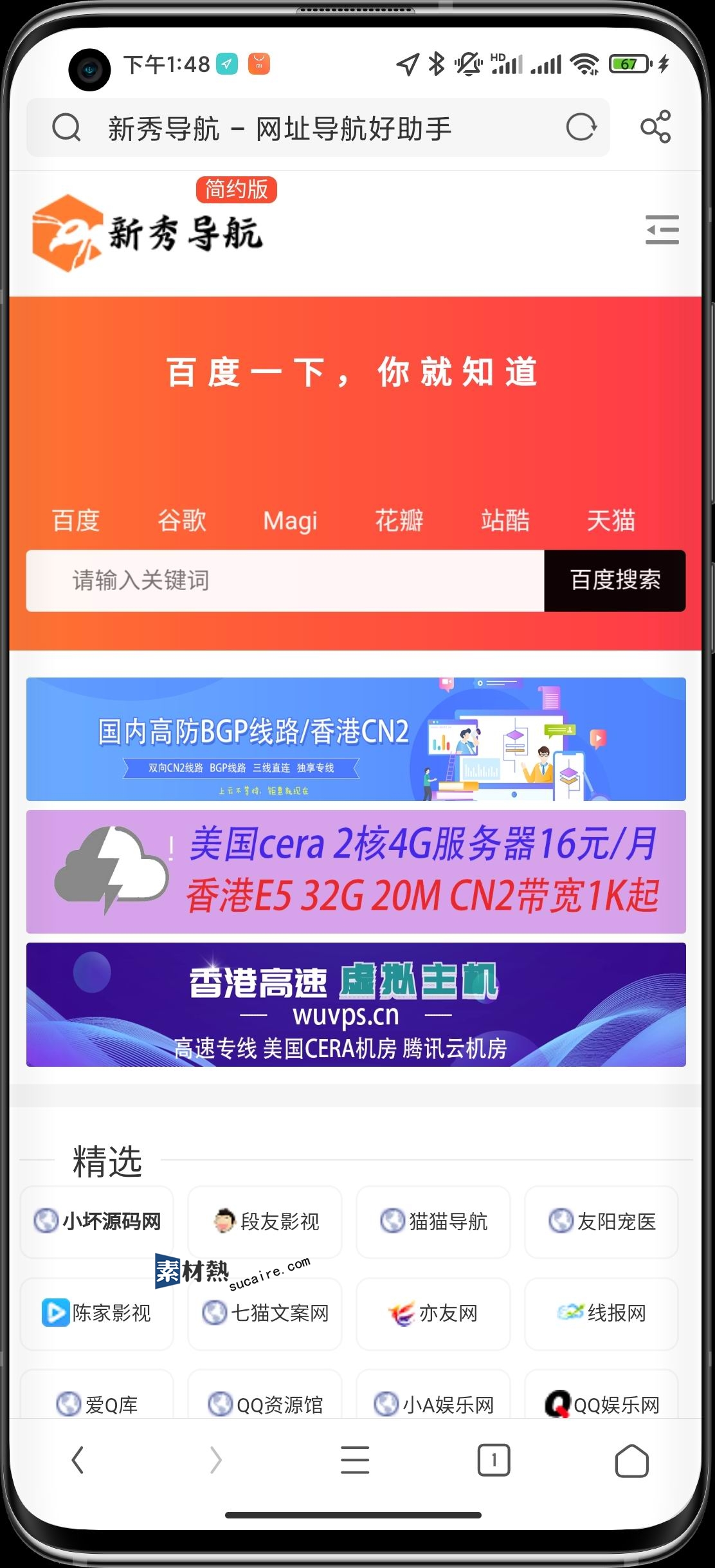Select the Magi search tab
This screenshot has height=1568, width=715.
[290, 520]
